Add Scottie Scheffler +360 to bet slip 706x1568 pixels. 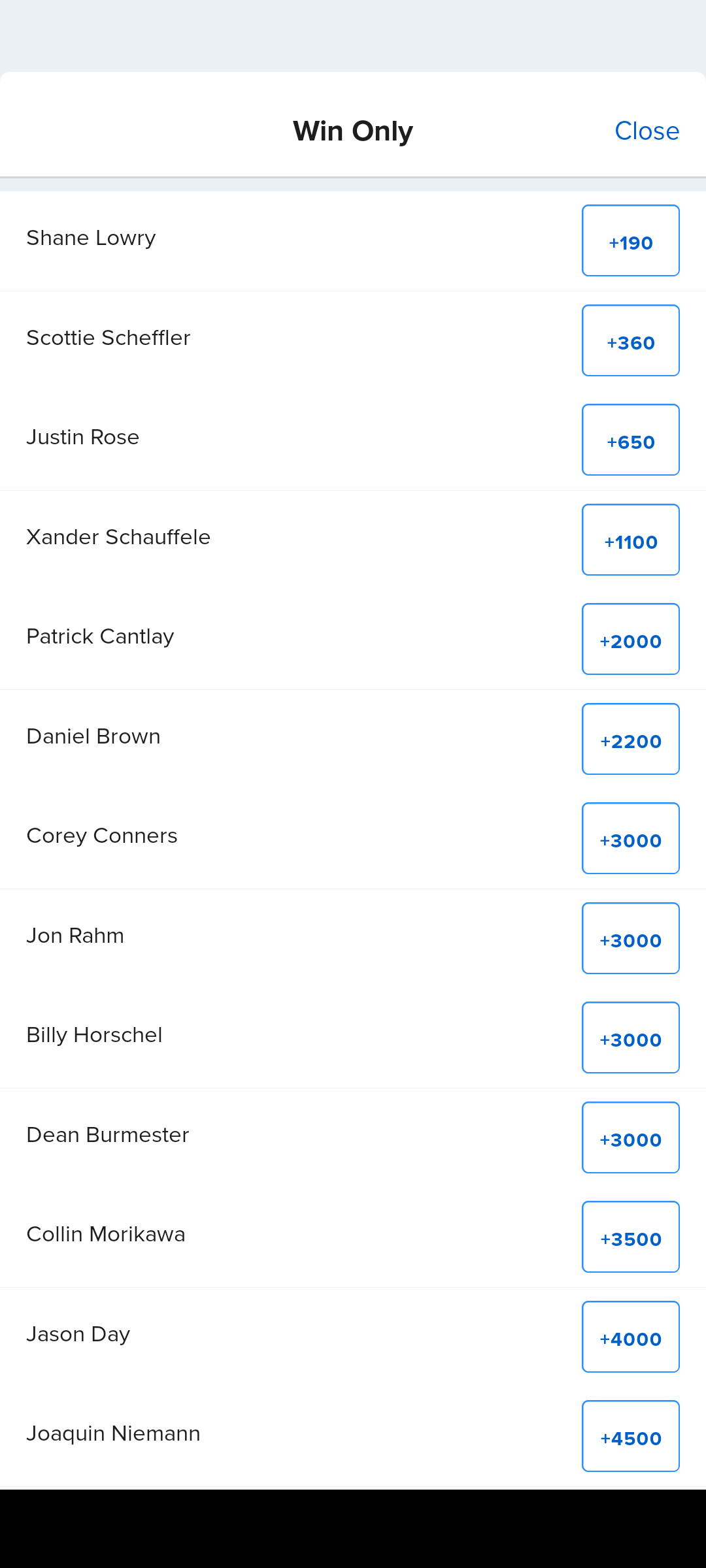click(x=630, y=340)
